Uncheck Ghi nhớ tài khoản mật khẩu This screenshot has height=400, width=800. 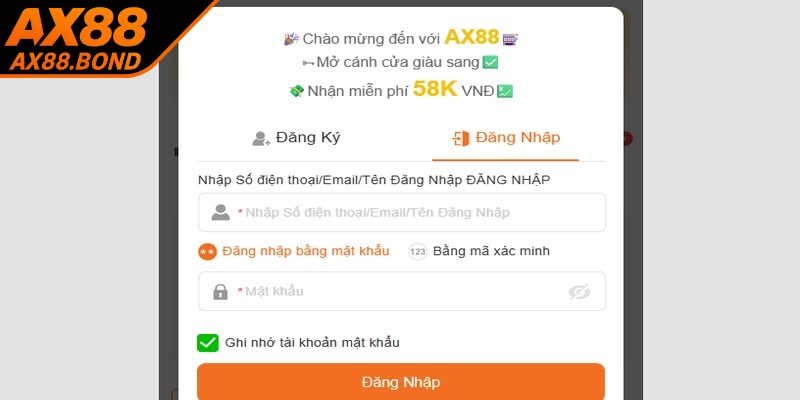point(208,343)
